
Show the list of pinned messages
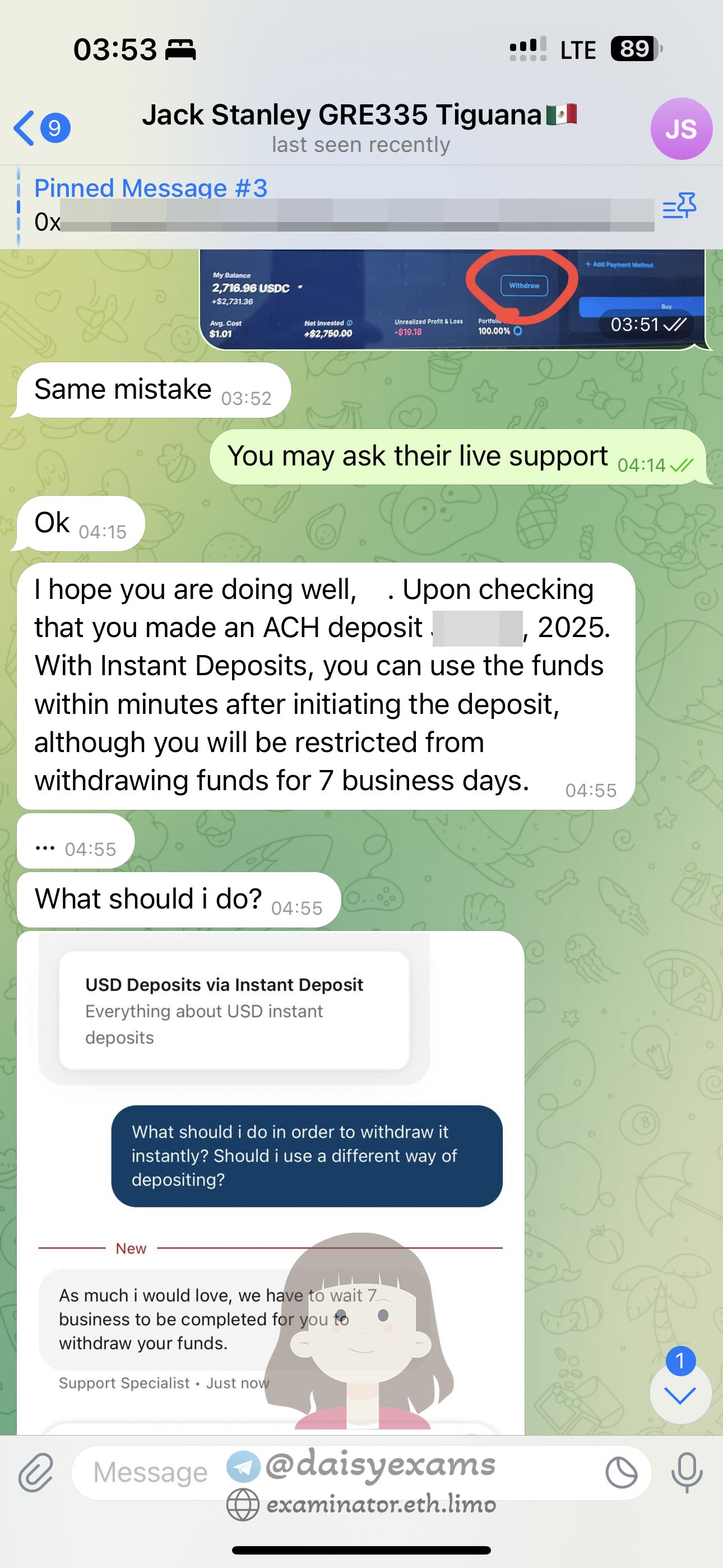pos(679,206)
